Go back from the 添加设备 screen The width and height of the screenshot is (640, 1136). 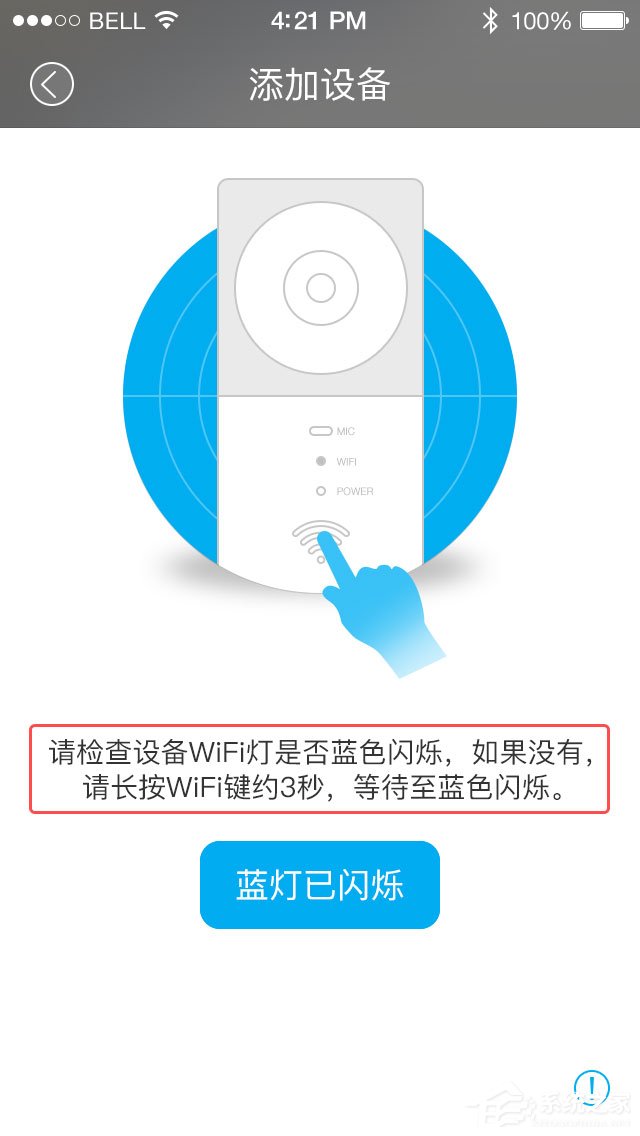[x=51, y=84]
